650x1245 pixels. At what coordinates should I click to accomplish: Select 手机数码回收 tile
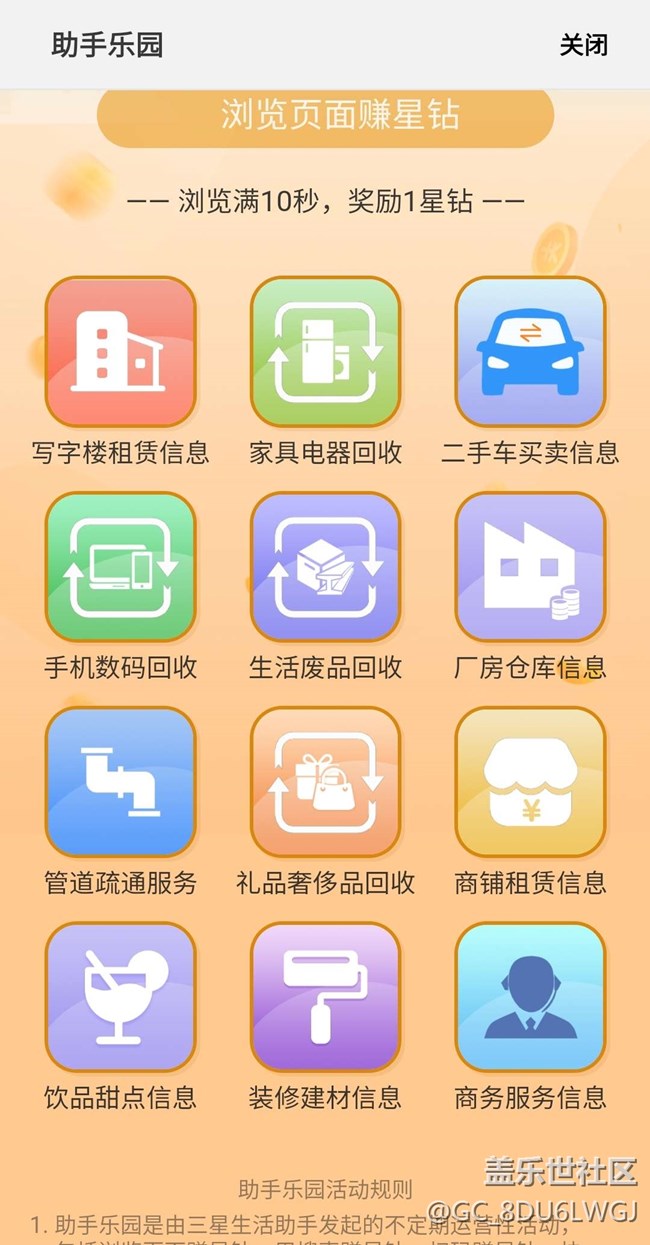click(x=120, y=567)
